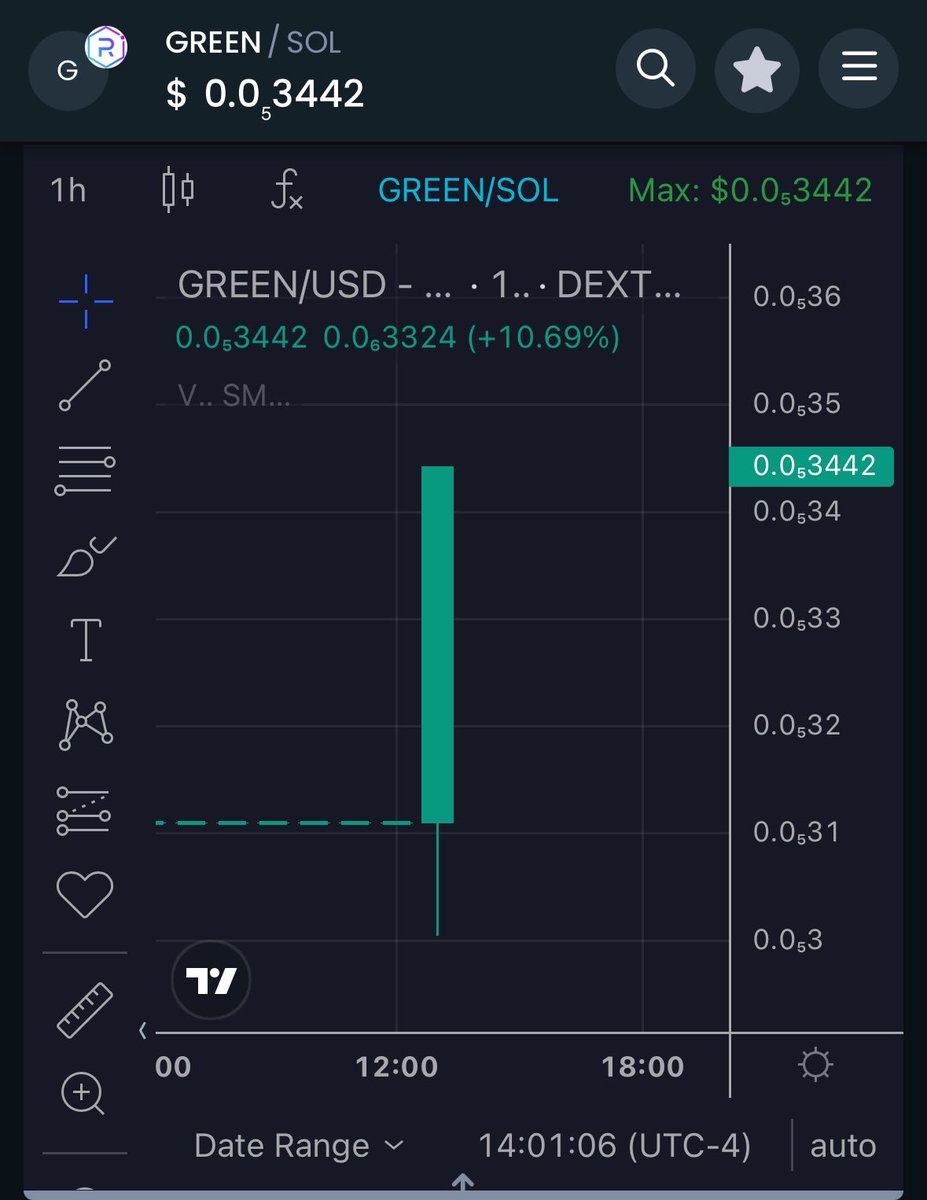Switch the chart to GREEN/SOL pair
The height and width of the screenshot is (1200, 927).
coord(468,190)
